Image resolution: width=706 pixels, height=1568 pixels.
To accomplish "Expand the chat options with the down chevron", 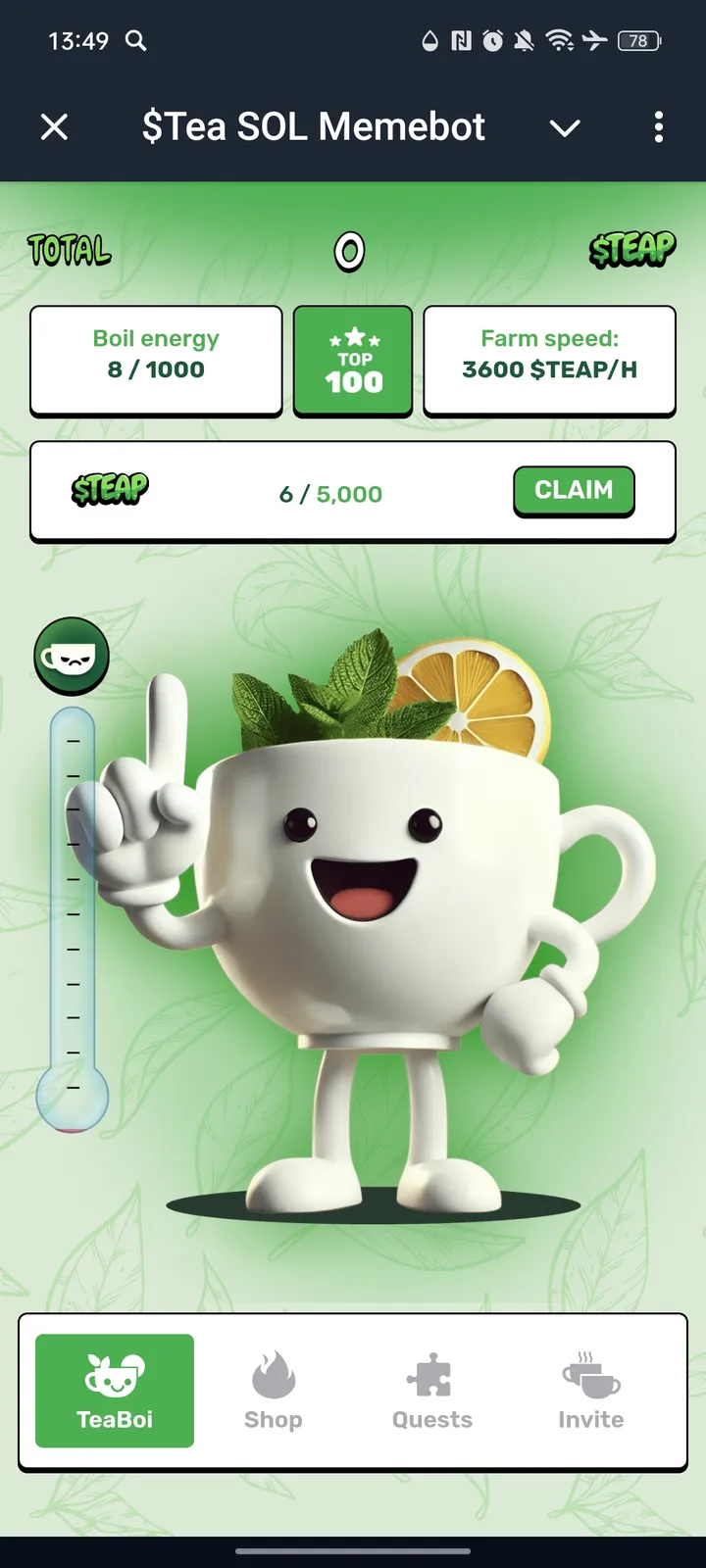I will (x=564, y=128).
